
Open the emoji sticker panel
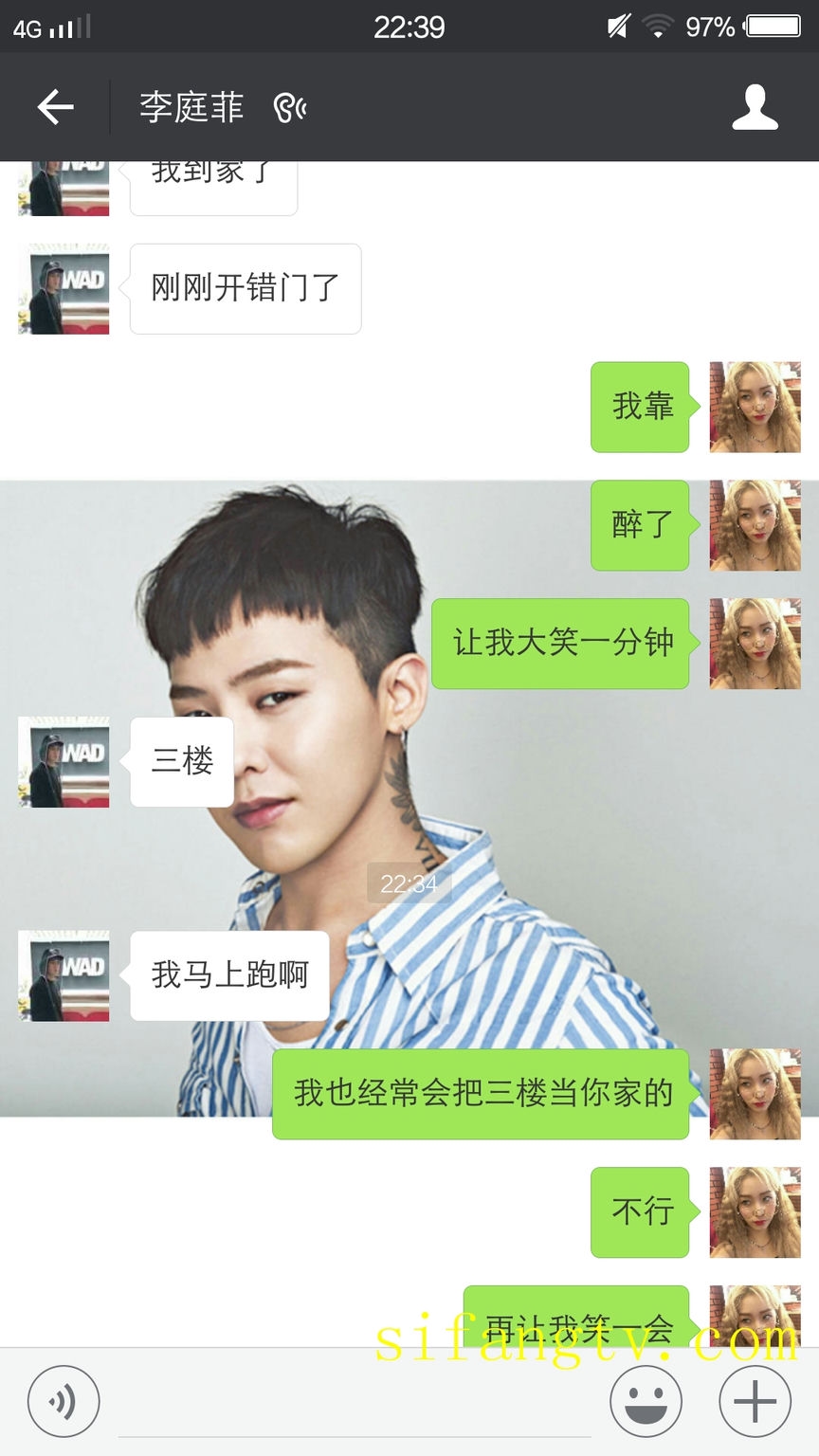646,1401
